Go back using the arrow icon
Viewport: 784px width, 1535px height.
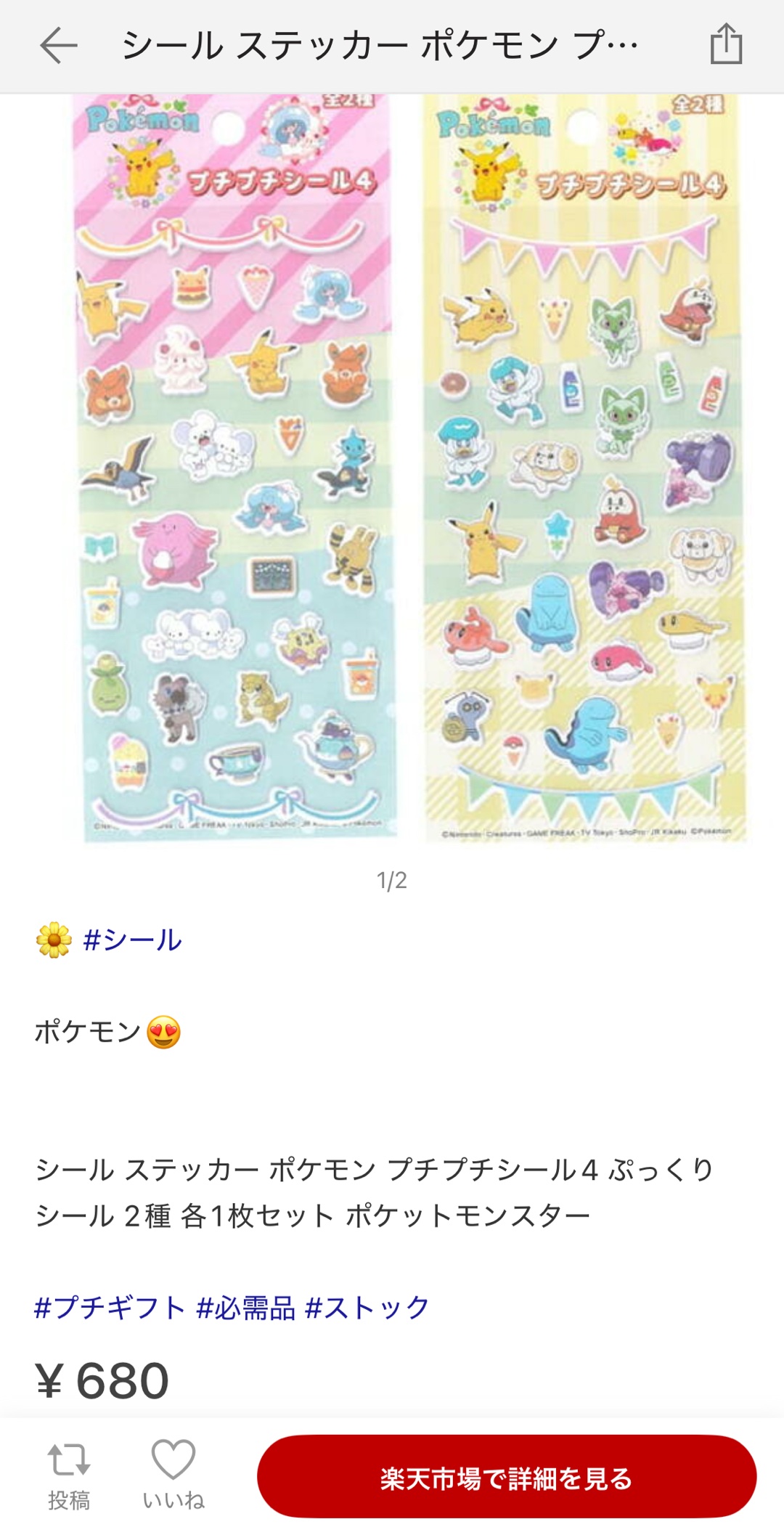point(58,46)
